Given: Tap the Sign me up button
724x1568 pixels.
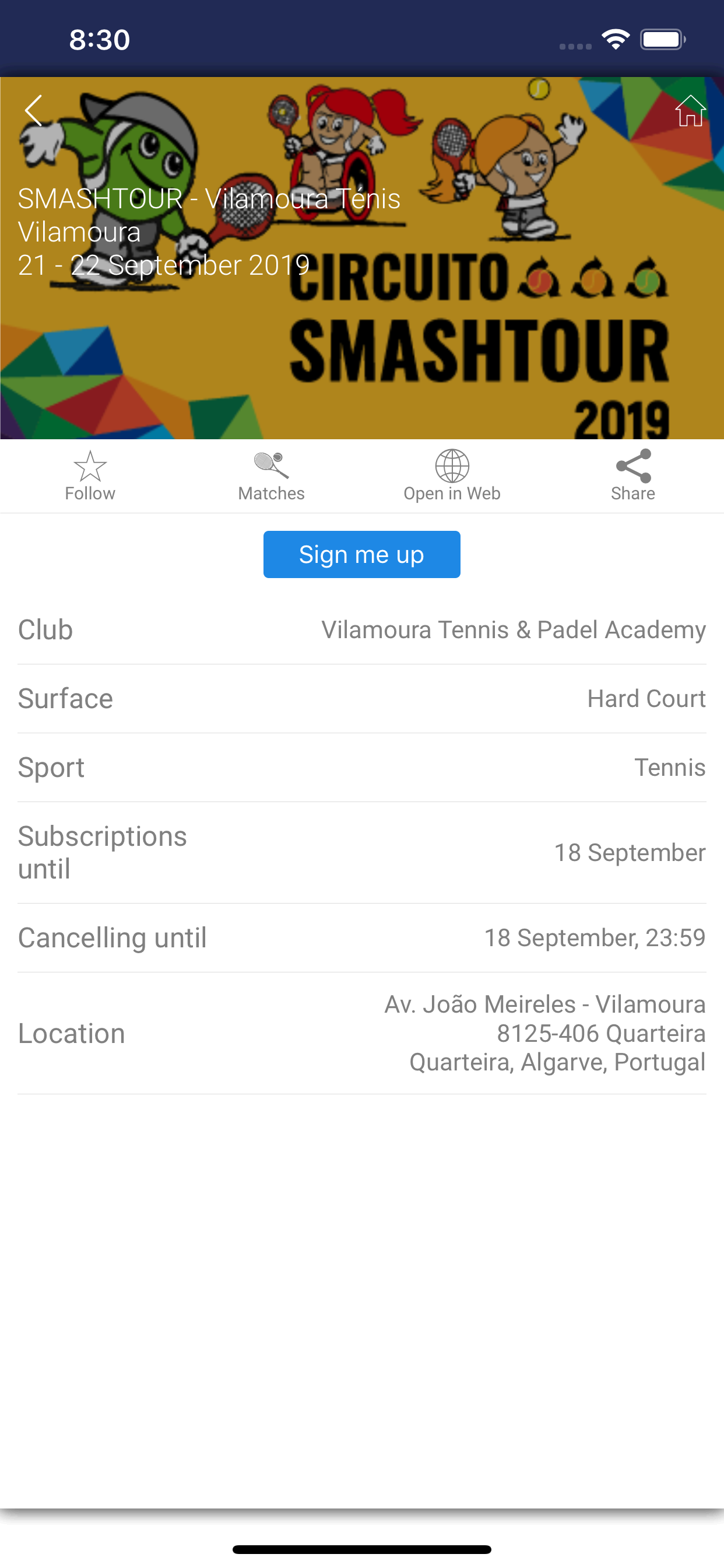Looking at the screenshot, I should click(x=361, y=555).
